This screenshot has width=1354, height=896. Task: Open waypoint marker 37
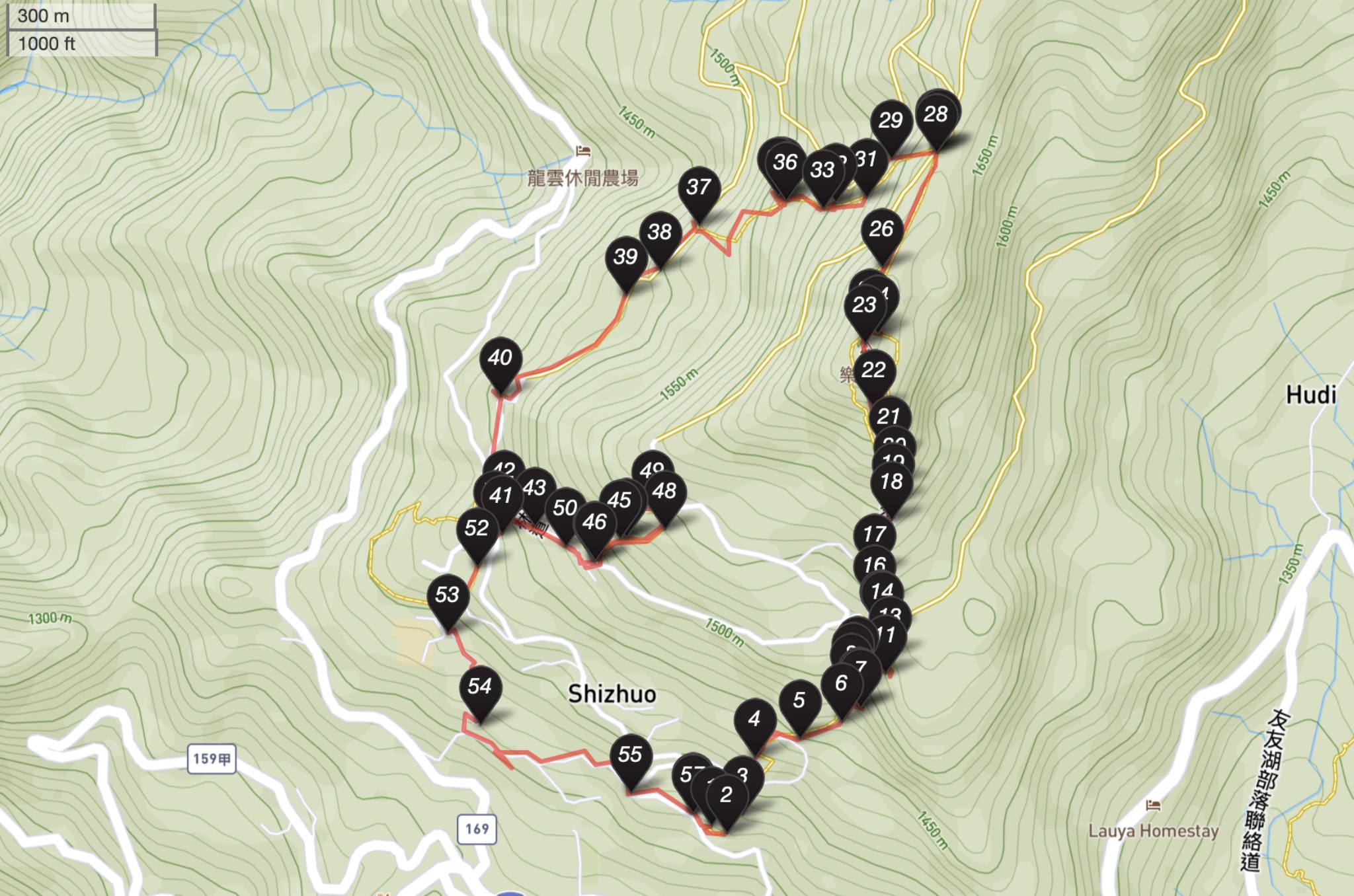coord(699,188)
